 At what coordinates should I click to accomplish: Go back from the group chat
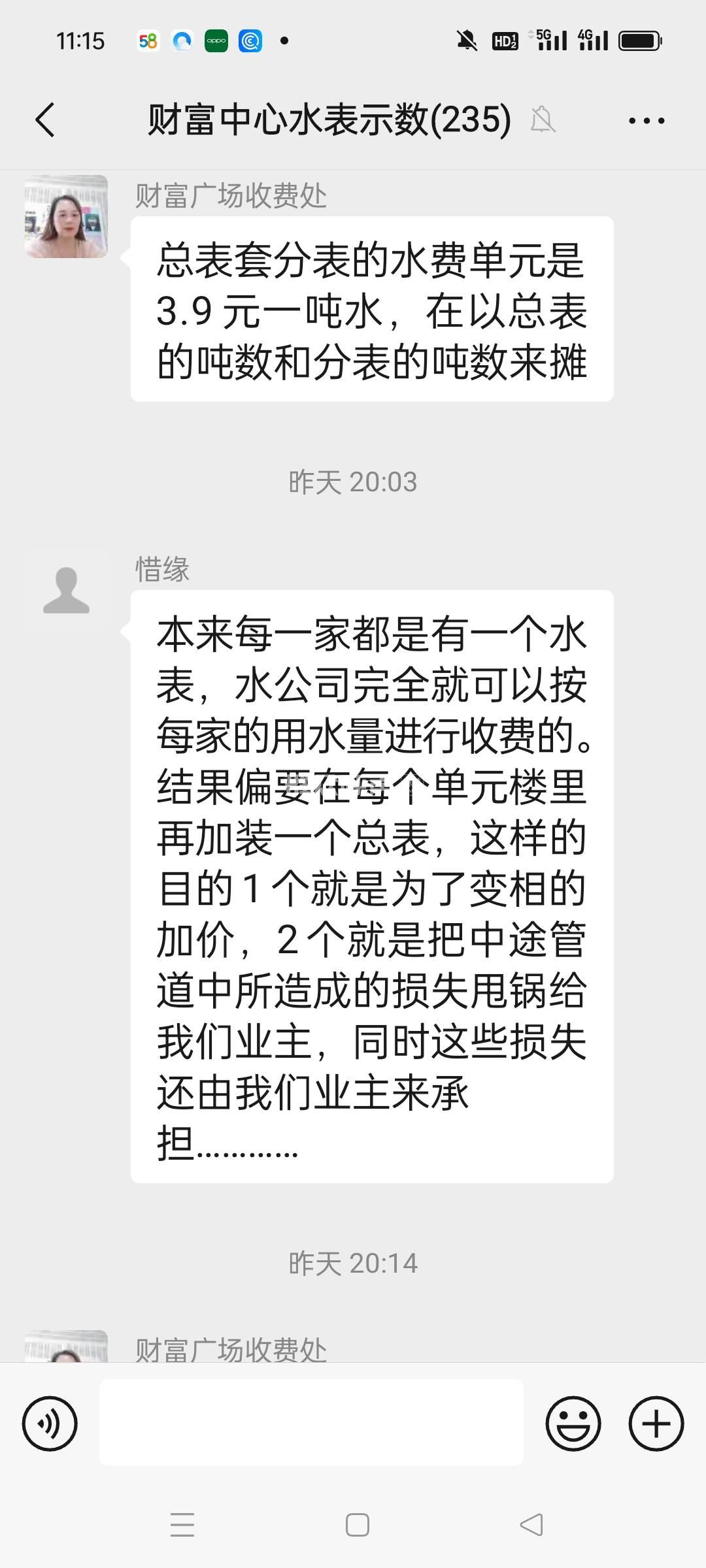click(44, 120)
